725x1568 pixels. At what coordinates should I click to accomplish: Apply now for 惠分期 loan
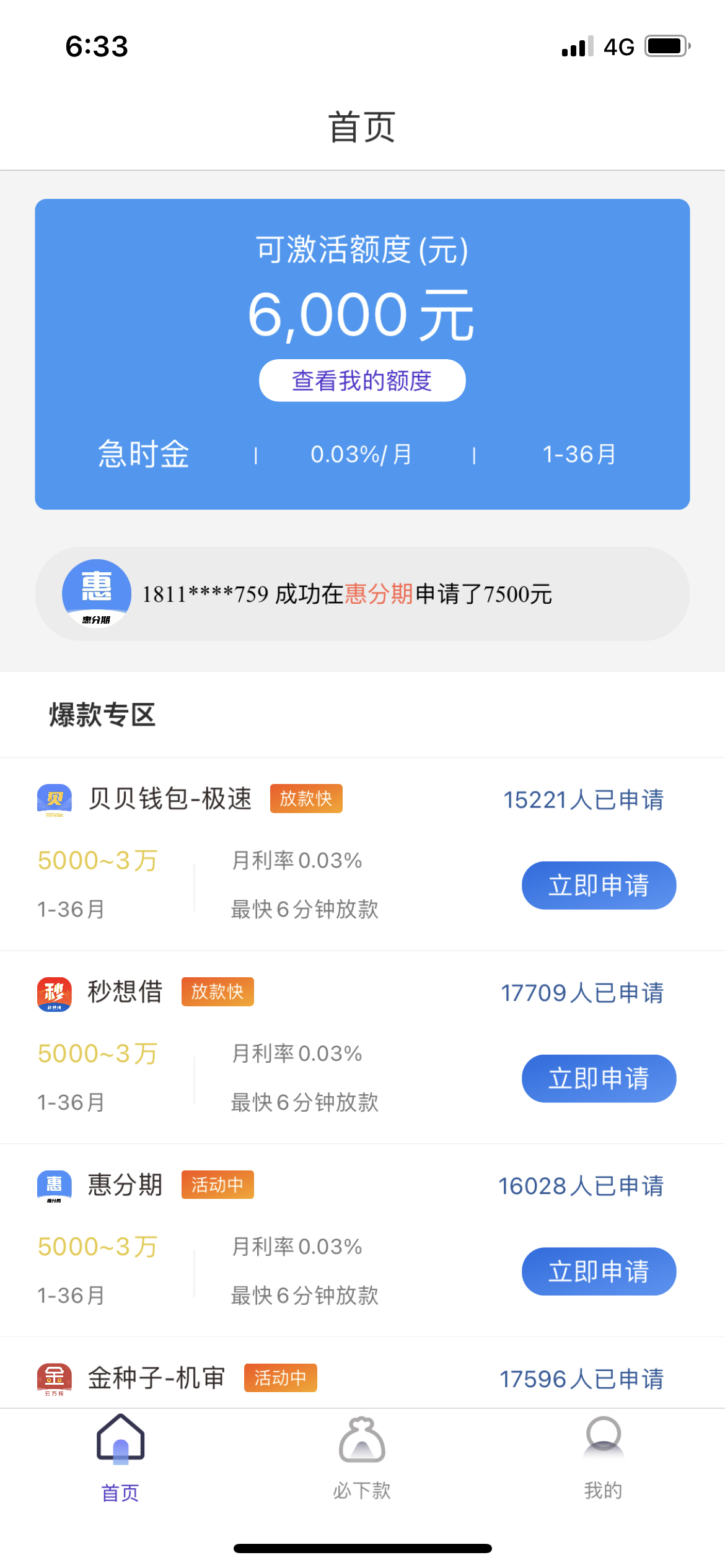pyautogui.click(x=599, y=1271)
